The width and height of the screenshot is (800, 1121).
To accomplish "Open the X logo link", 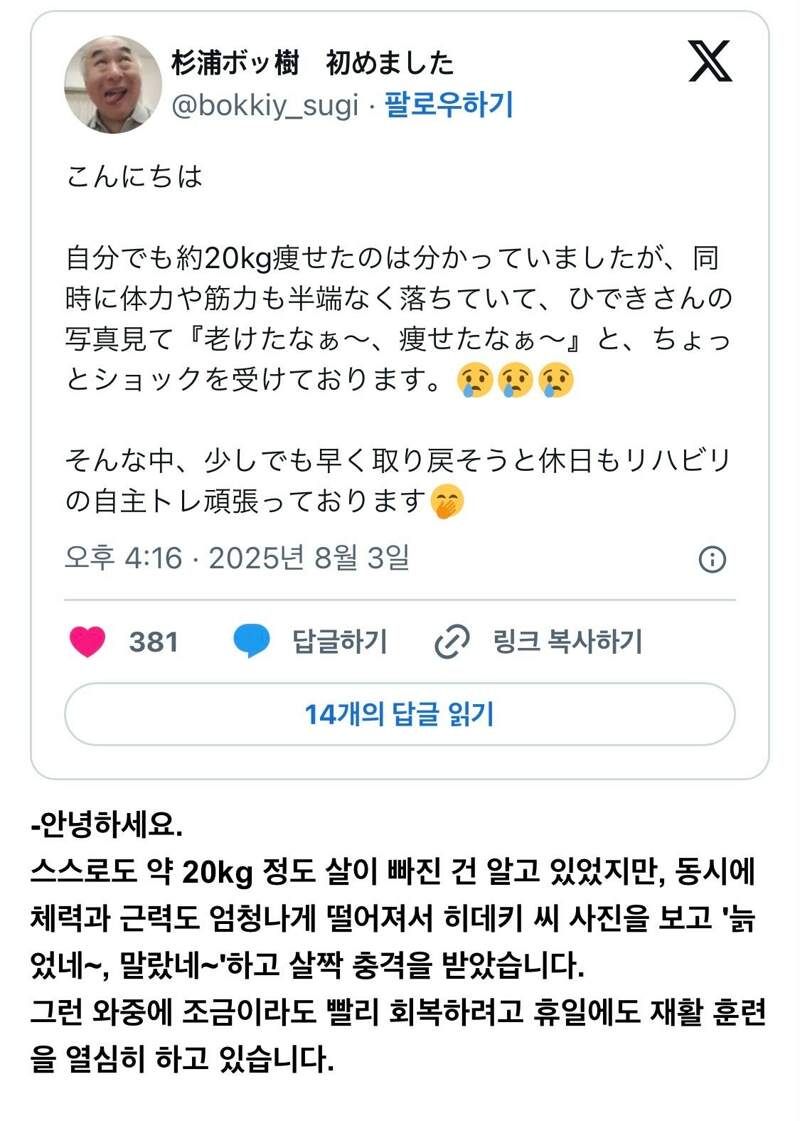I will click(710, 62).
